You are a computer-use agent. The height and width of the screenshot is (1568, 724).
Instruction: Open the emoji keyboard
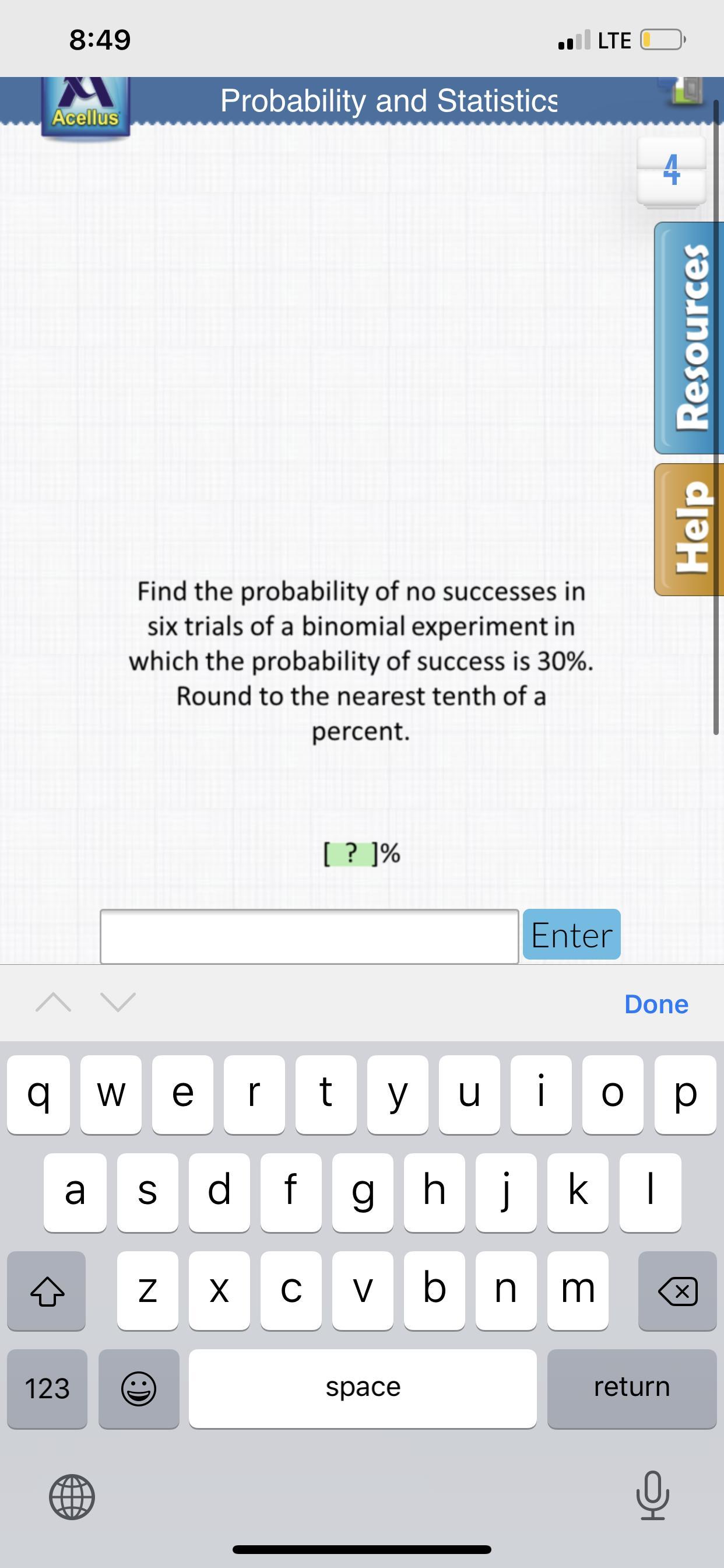tap(139, 1388)
